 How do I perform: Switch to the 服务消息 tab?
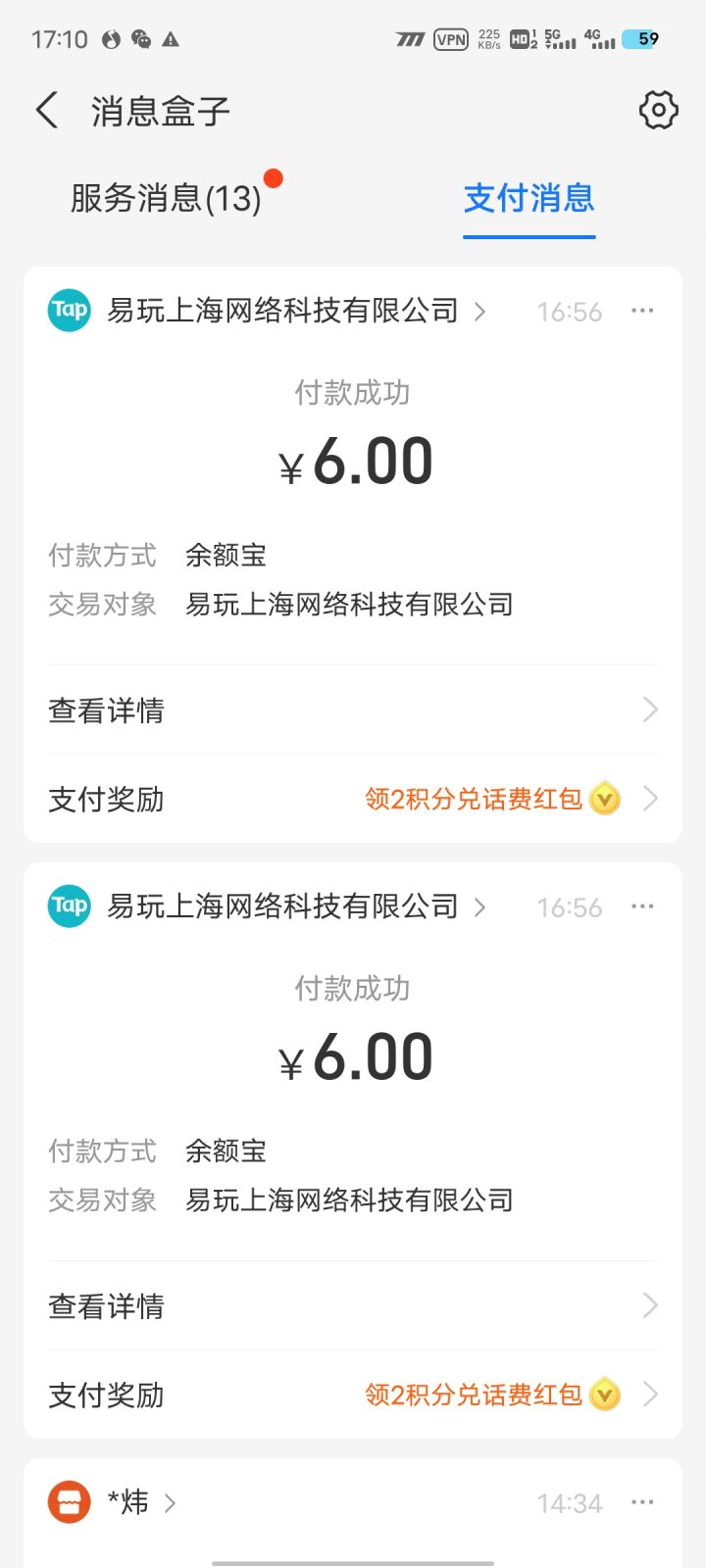(167, 199)
